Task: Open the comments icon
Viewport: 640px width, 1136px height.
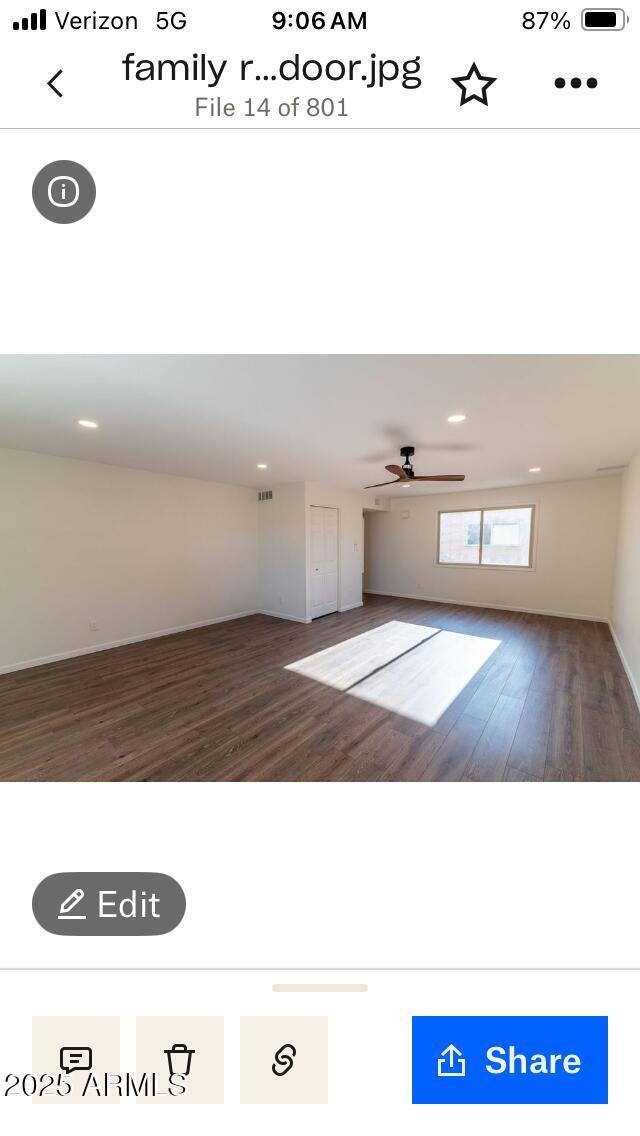Action: coord(76,1060)
